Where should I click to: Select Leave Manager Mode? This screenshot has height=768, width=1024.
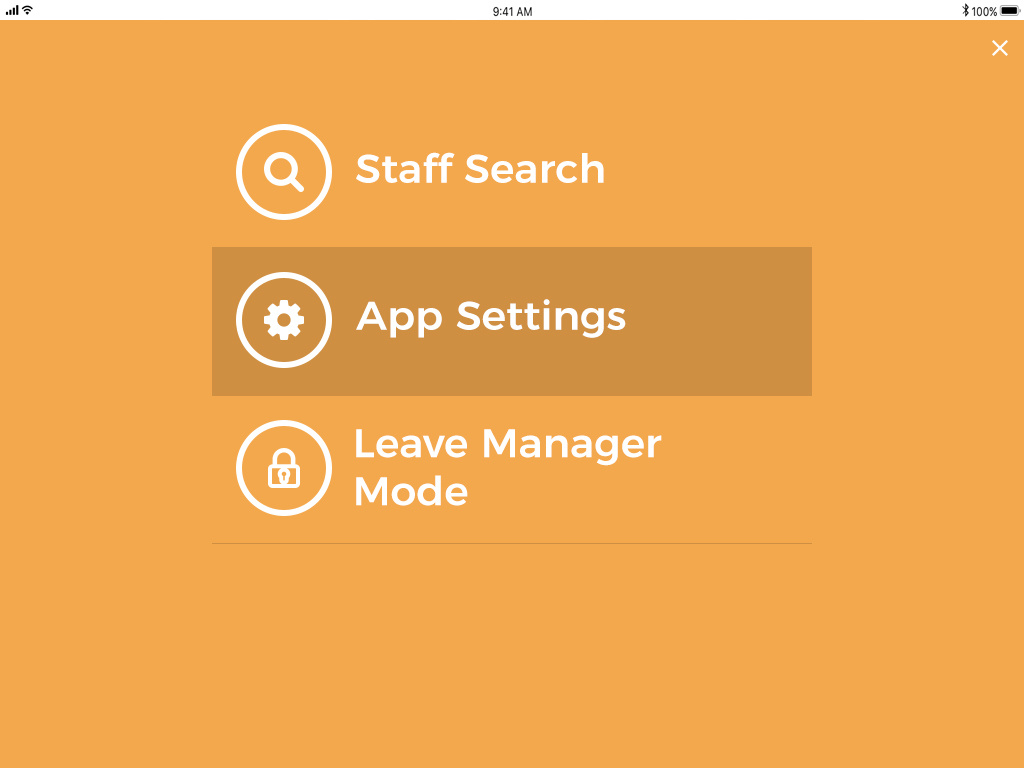coord(506,467)
